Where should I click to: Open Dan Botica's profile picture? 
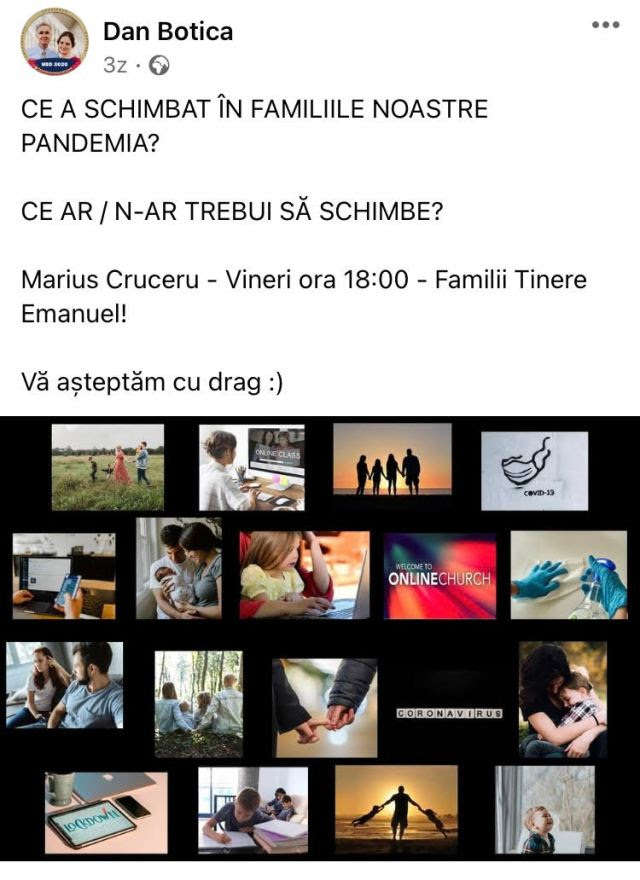(x=53, y=42)
